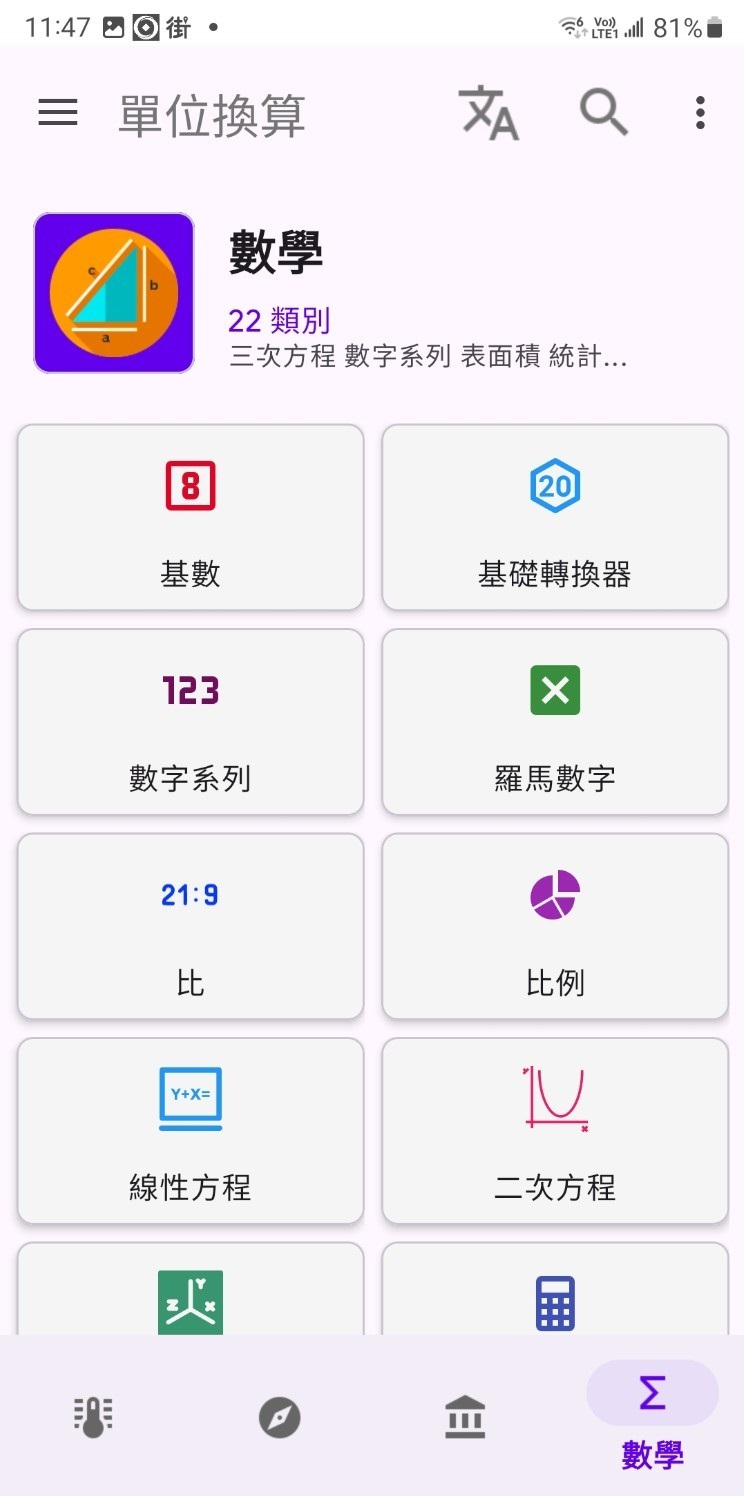Open the 羅馬數字 converter
The image size is (744, 1496).
coord(555,721)
